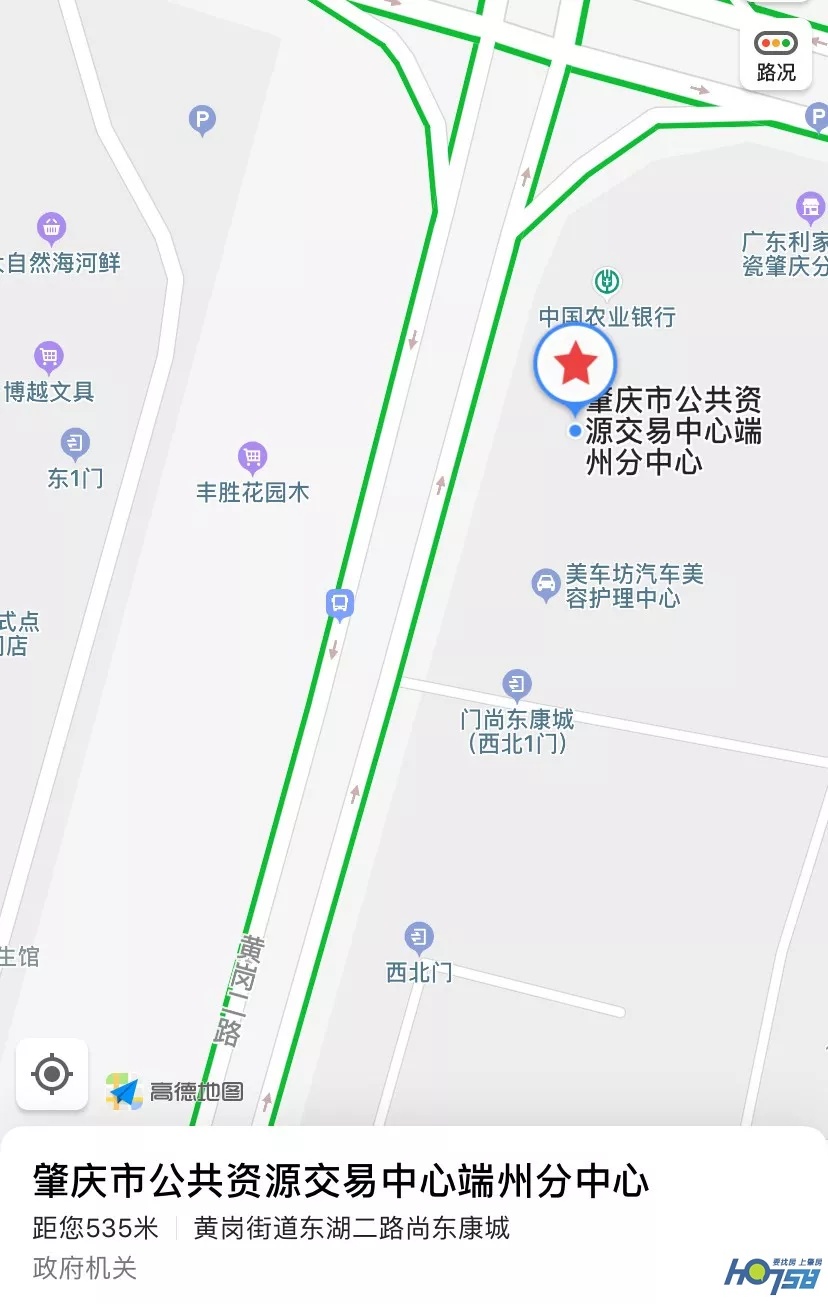Click the 博越文具 stationery store icon
This screenshot has width=828, height=1304.
51,357
